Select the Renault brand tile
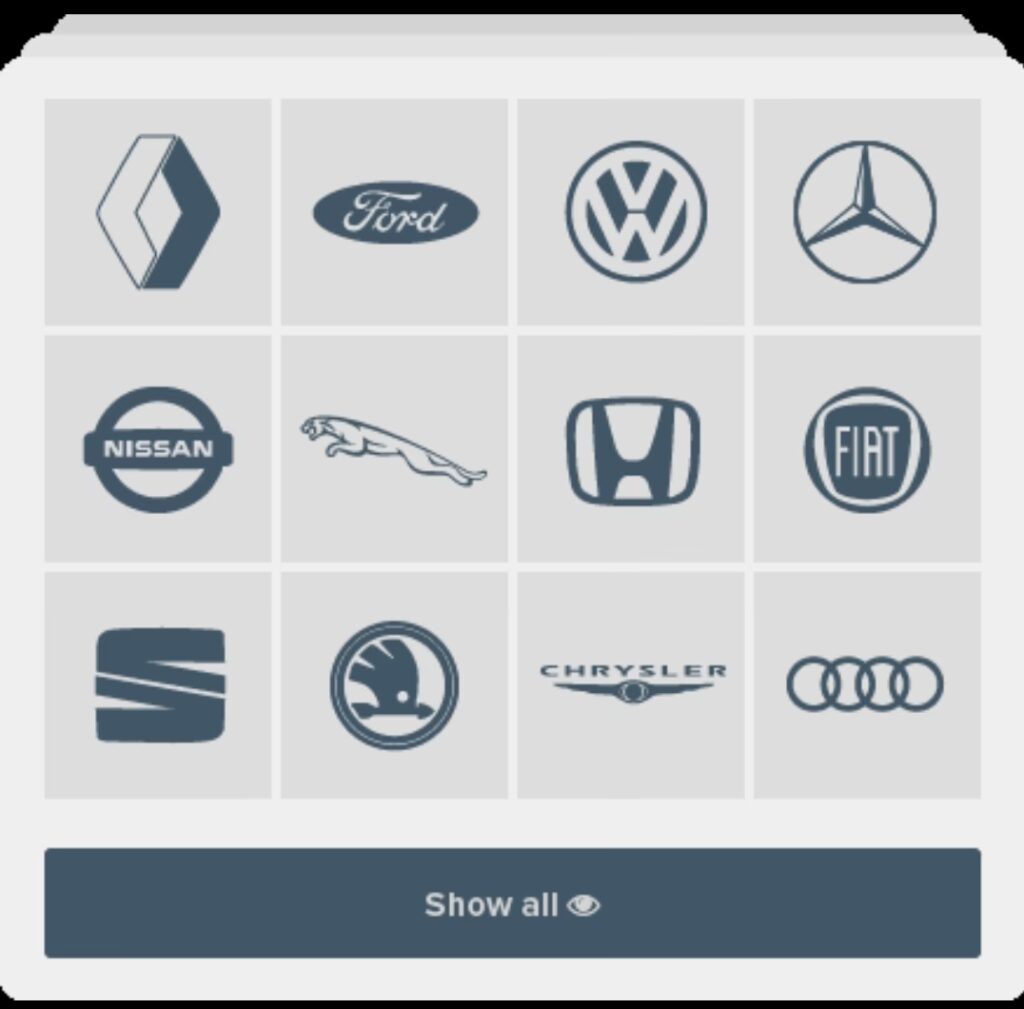Image resolution: width=1024 pixels, height=1009 pixels. (158, 212)
